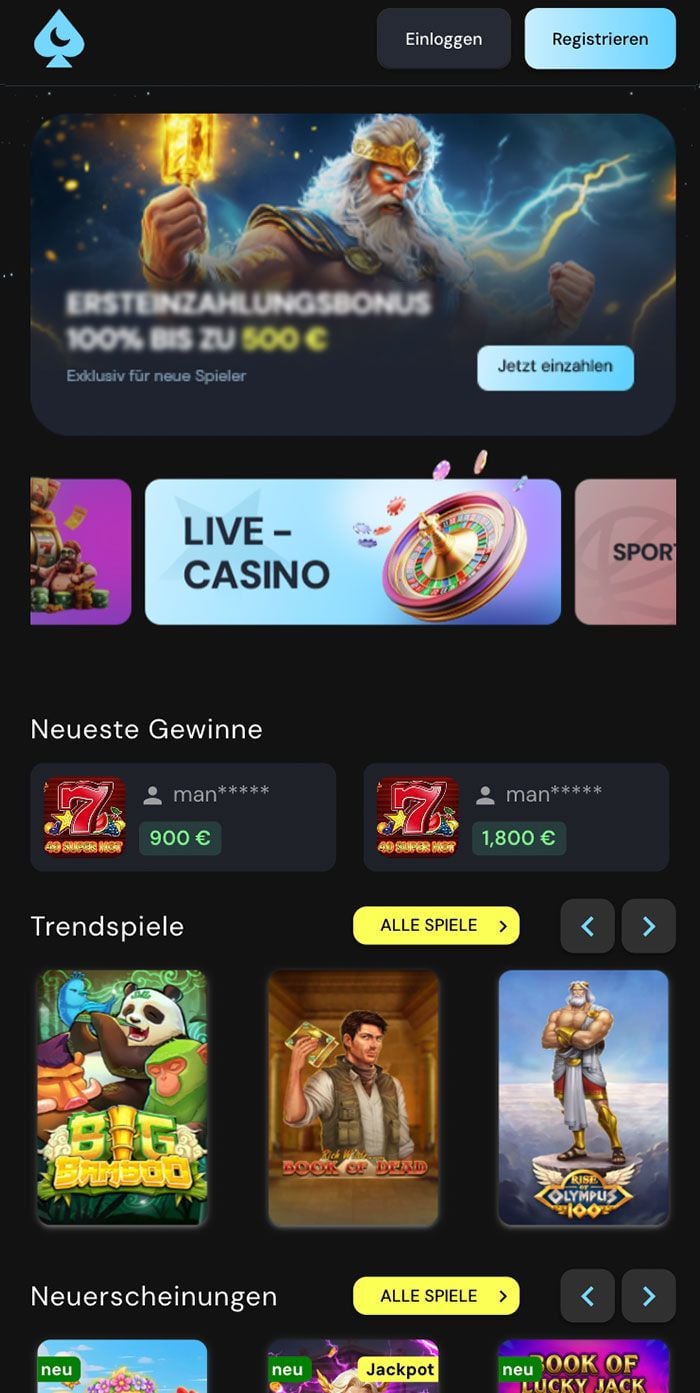
Task: Show next Trendspiele games
Action: pyautogui.click(x=648, y=926)
